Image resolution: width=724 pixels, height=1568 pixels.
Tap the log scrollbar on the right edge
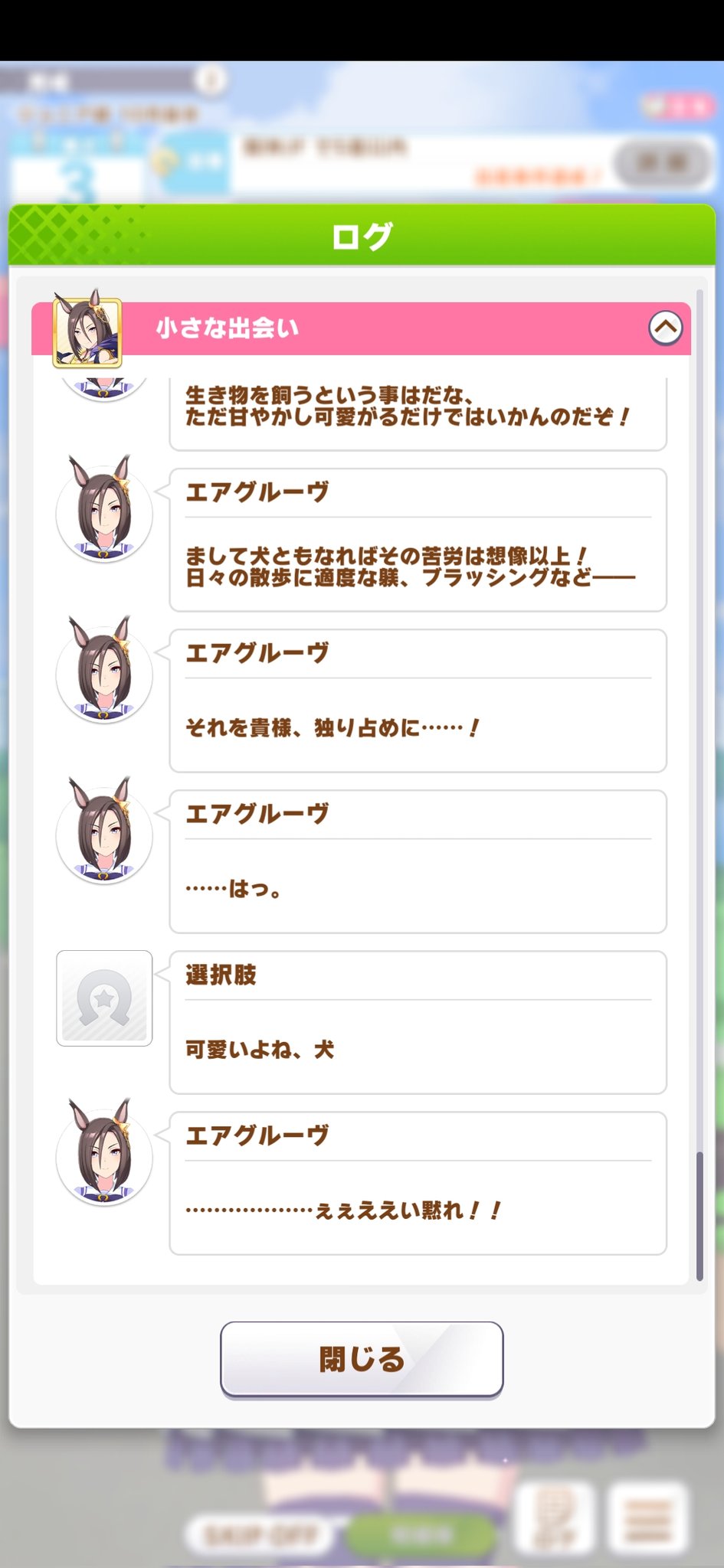pyautogui.click(x=699, y=1216)
